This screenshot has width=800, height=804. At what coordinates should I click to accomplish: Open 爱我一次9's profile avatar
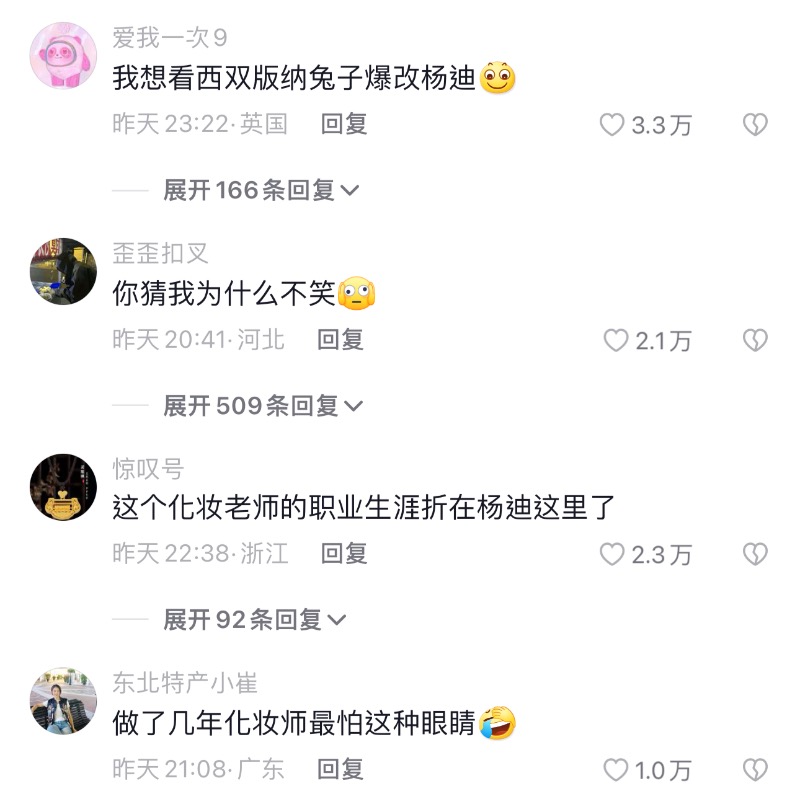click(x=63, y=56)
